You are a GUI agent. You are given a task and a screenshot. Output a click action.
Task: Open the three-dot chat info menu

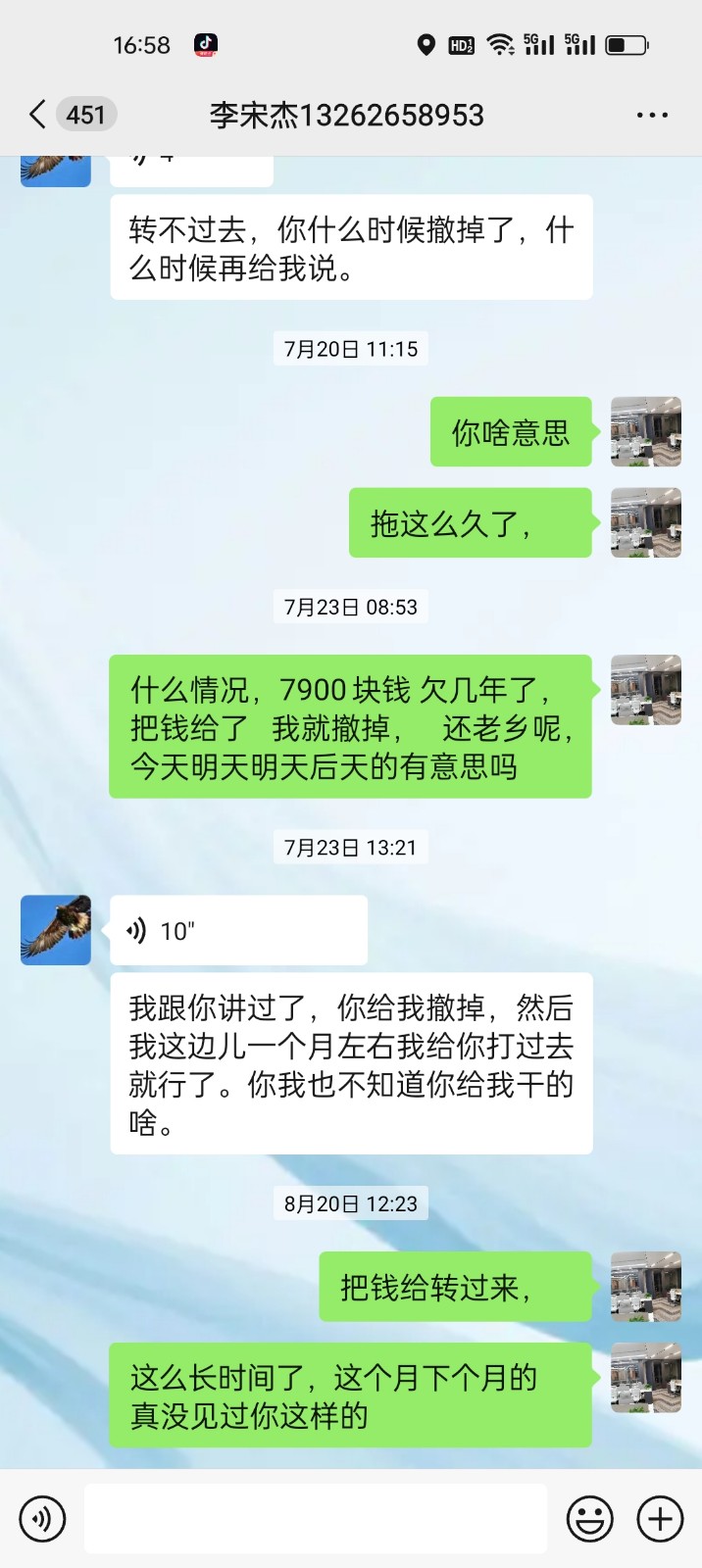click(x=652, y=115)
